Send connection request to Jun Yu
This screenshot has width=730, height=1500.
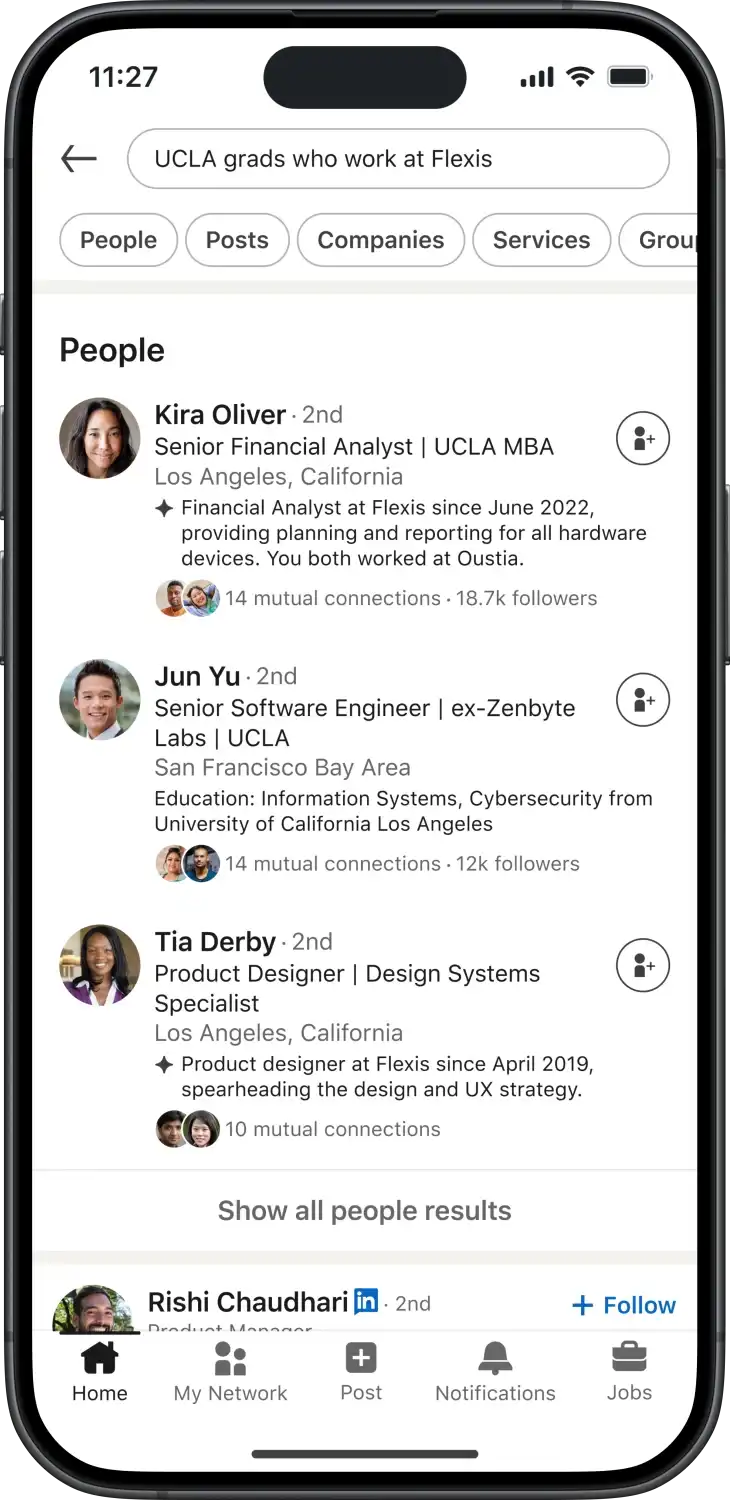coord(642,700)
